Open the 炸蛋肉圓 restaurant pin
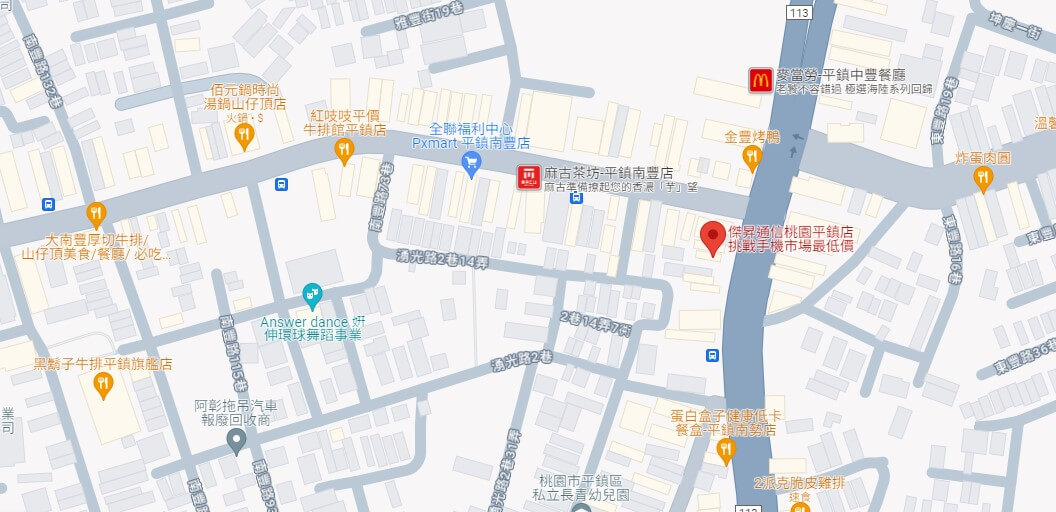The width and height of the screenshot is (1056, 512). (983, 178)
